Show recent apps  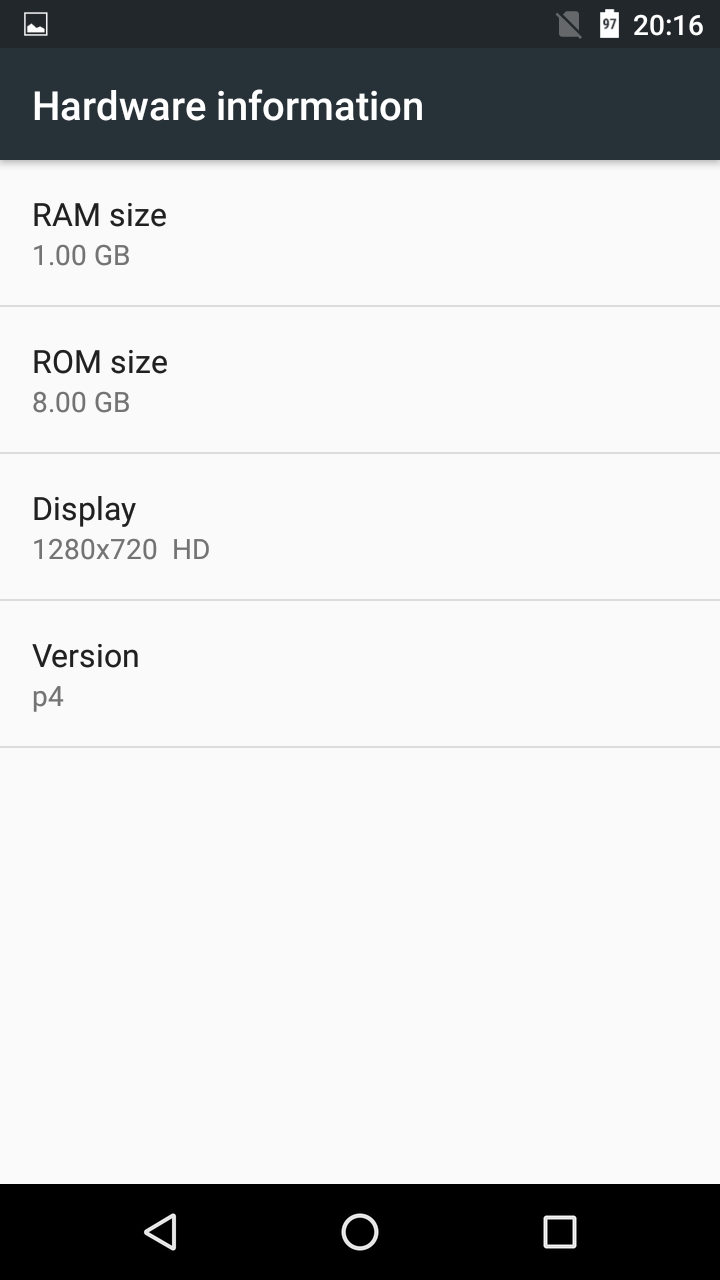pyautogui.click(x=560, y=1232)
